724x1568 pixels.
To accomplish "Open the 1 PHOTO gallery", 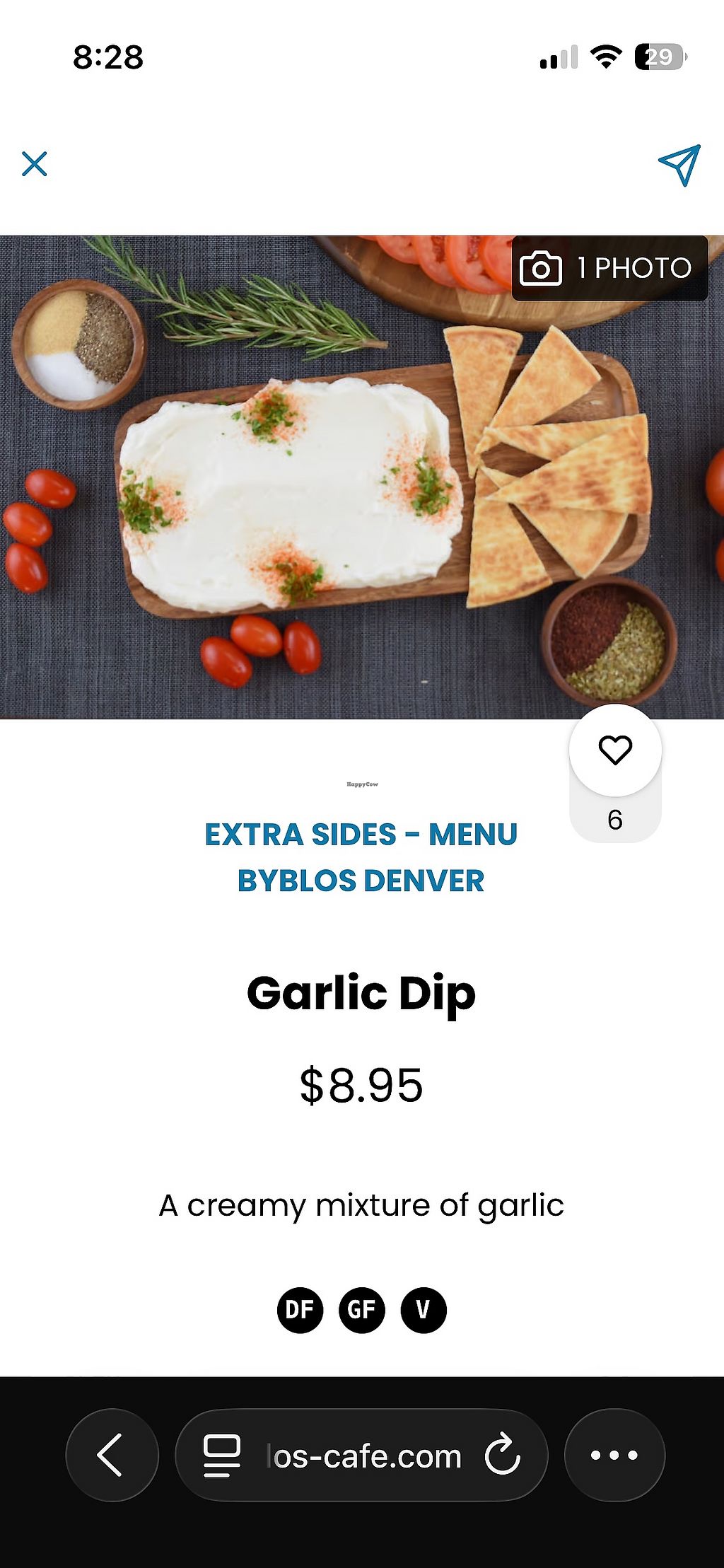I will tap(609, 268).
